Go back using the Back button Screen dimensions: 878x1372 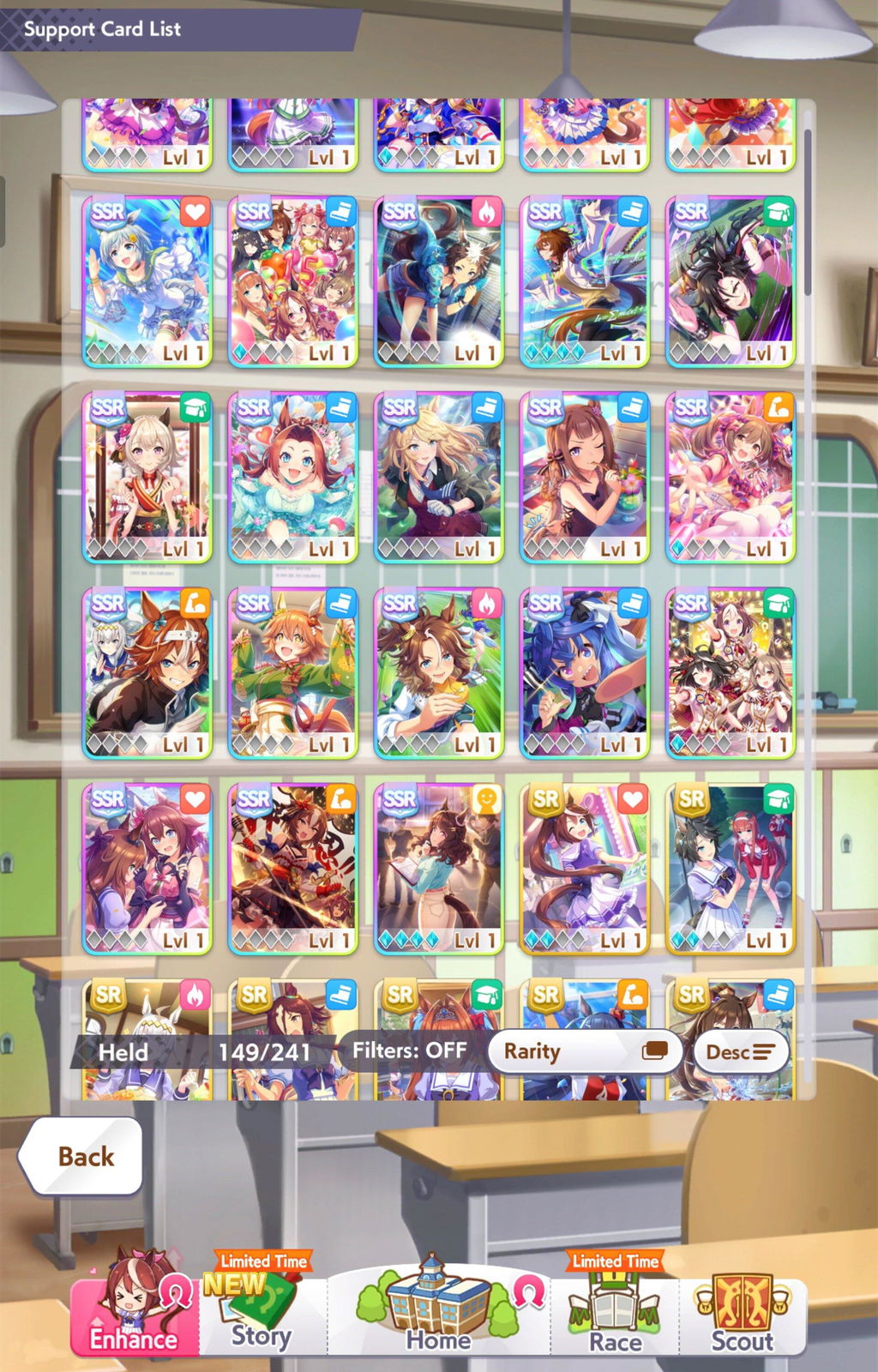(x=81, y=1156)
